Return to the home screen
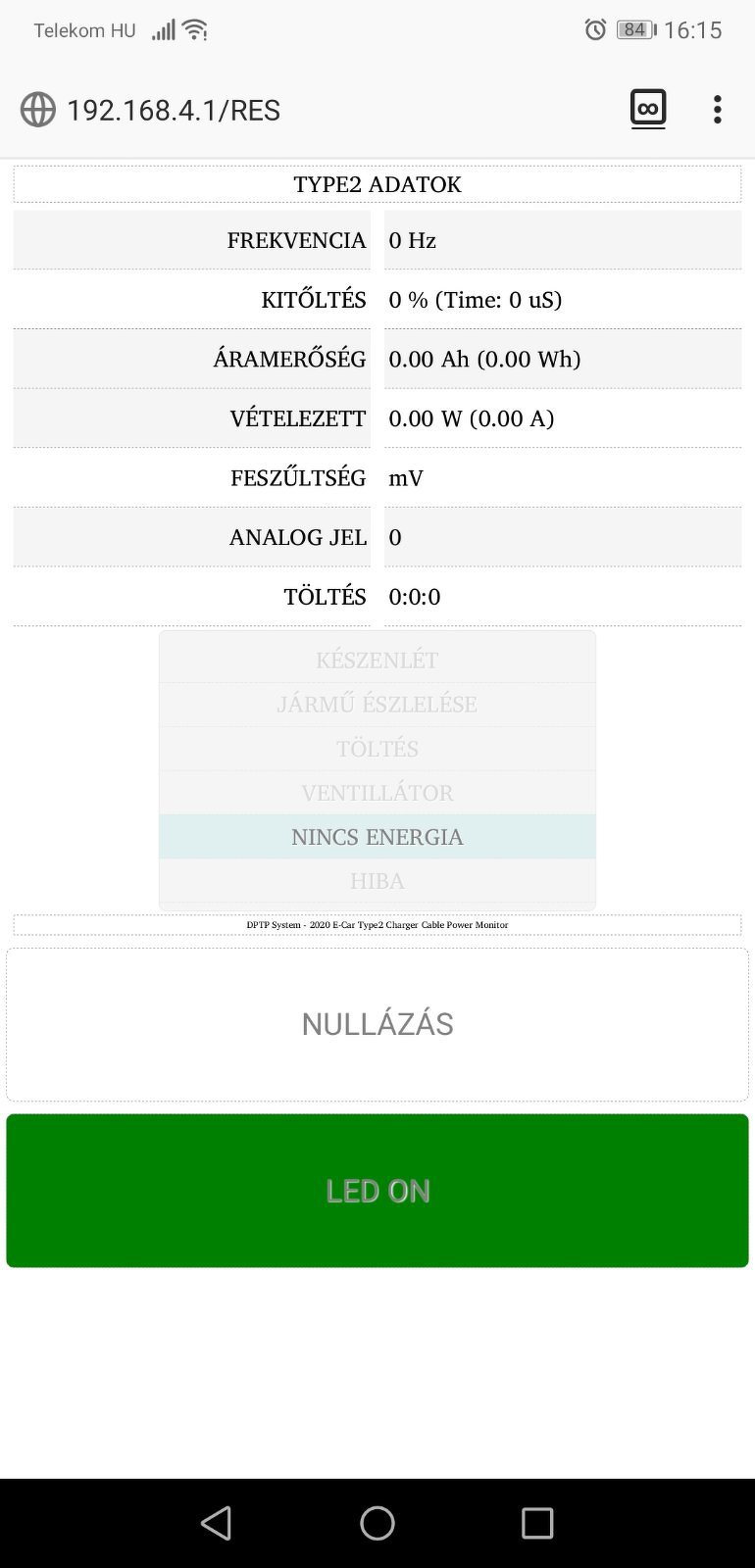This screenshot has width=755, height=1568. pos(377,1523)
